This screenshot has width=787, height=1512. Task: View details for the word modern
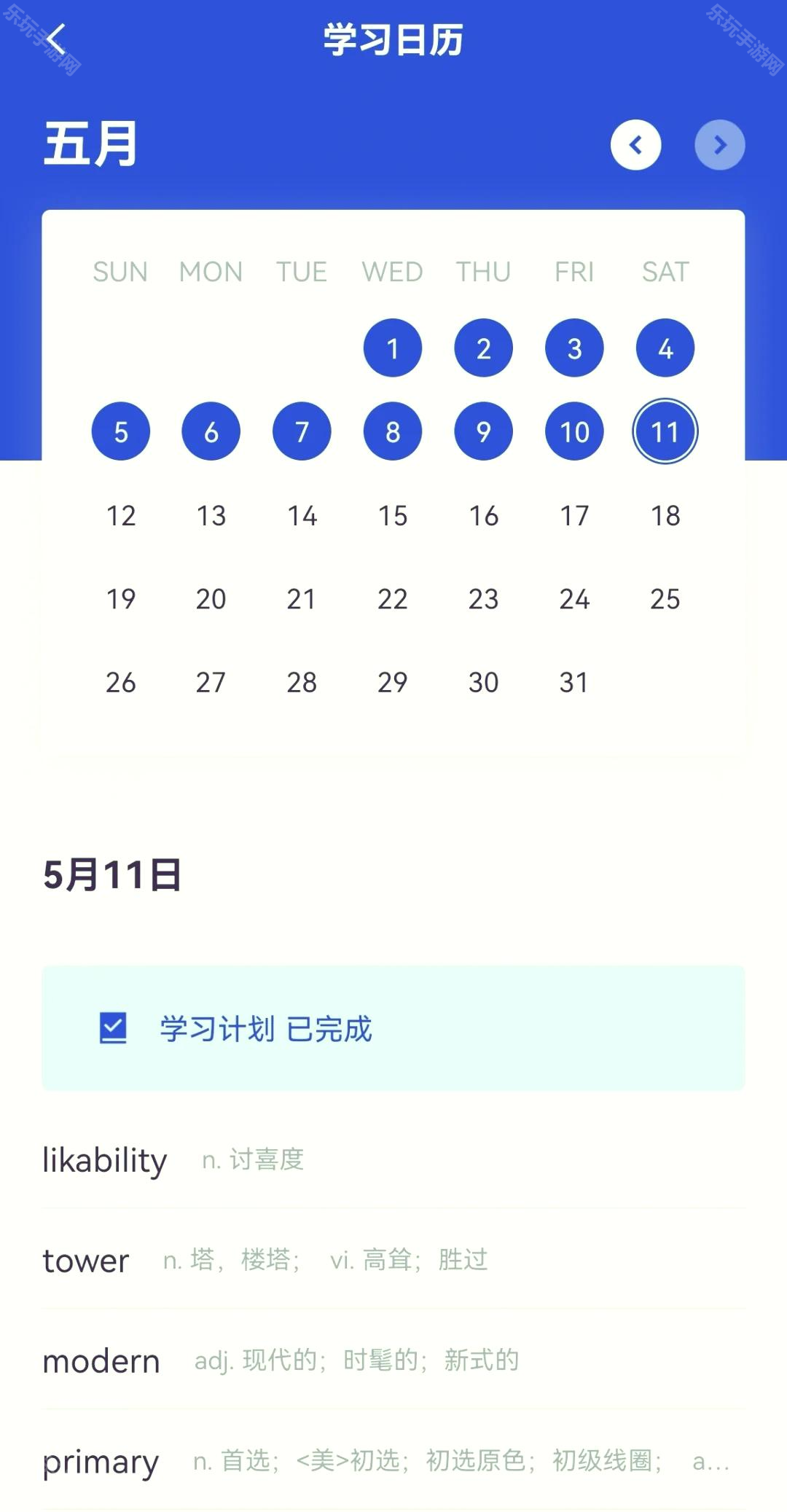(393, 1360)
